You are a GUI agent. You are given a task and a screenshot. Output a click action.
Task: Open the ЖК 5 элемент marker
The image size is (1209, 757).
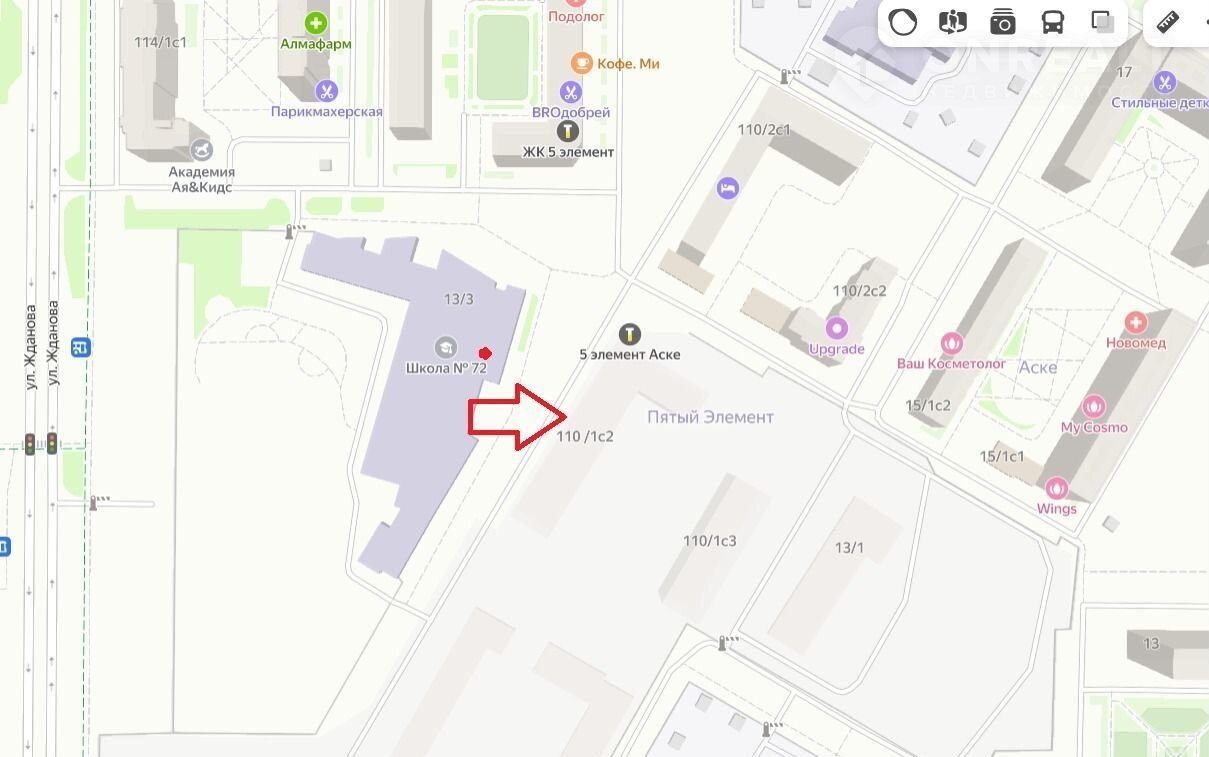568,131
